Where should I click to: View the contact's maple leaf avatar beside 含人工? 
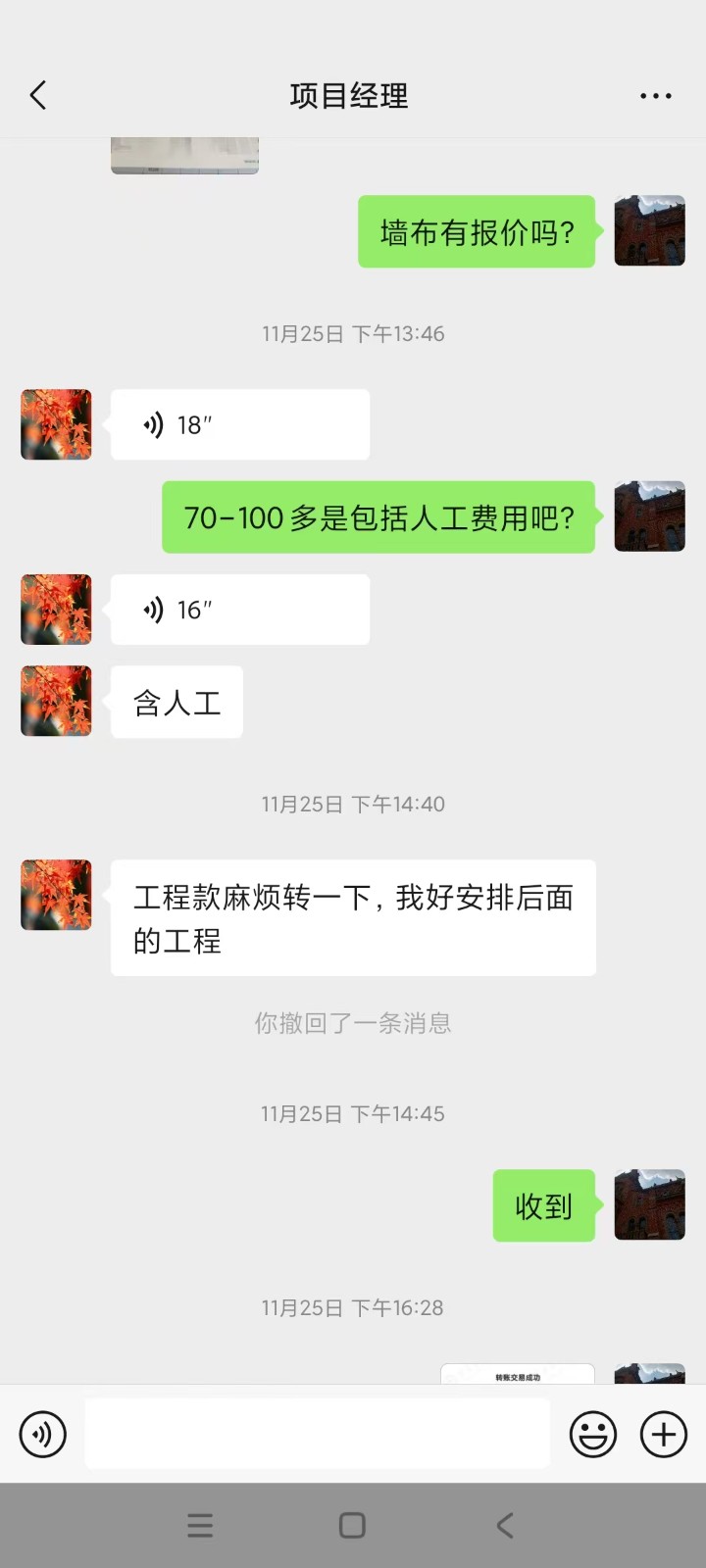click(56, 701)
